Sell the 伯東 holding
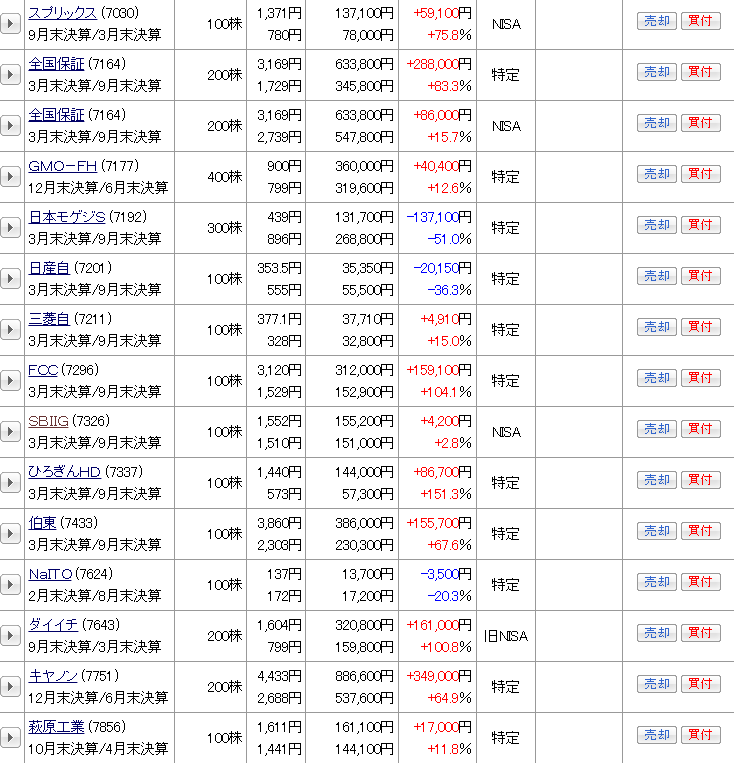The height and width of the screenshot is (763, 734). [x=656, y=531]
